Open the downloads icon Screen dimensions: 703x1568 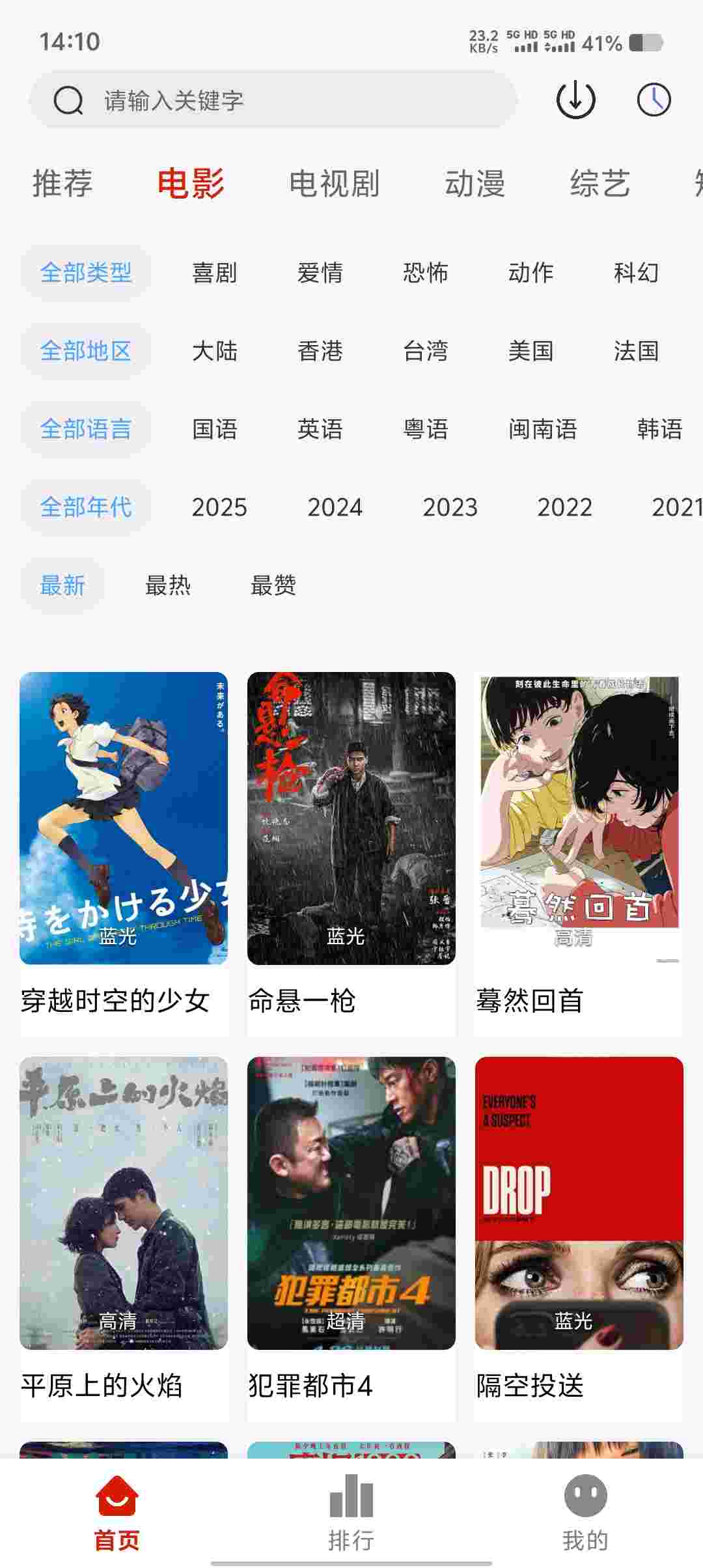coord(575,100)
